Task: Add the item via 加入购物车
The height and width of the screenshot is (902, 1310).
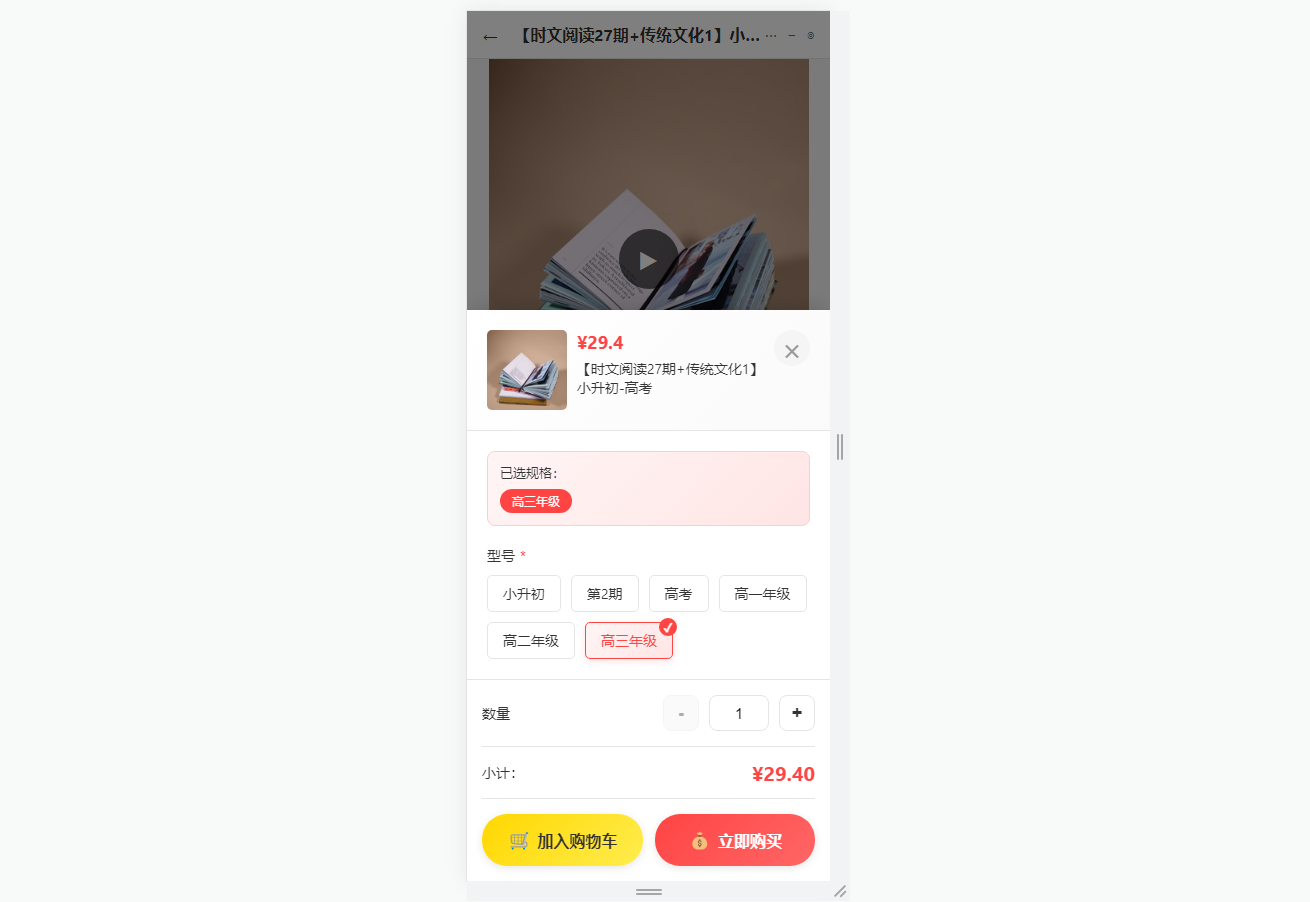Action: (x=562, y=840)
